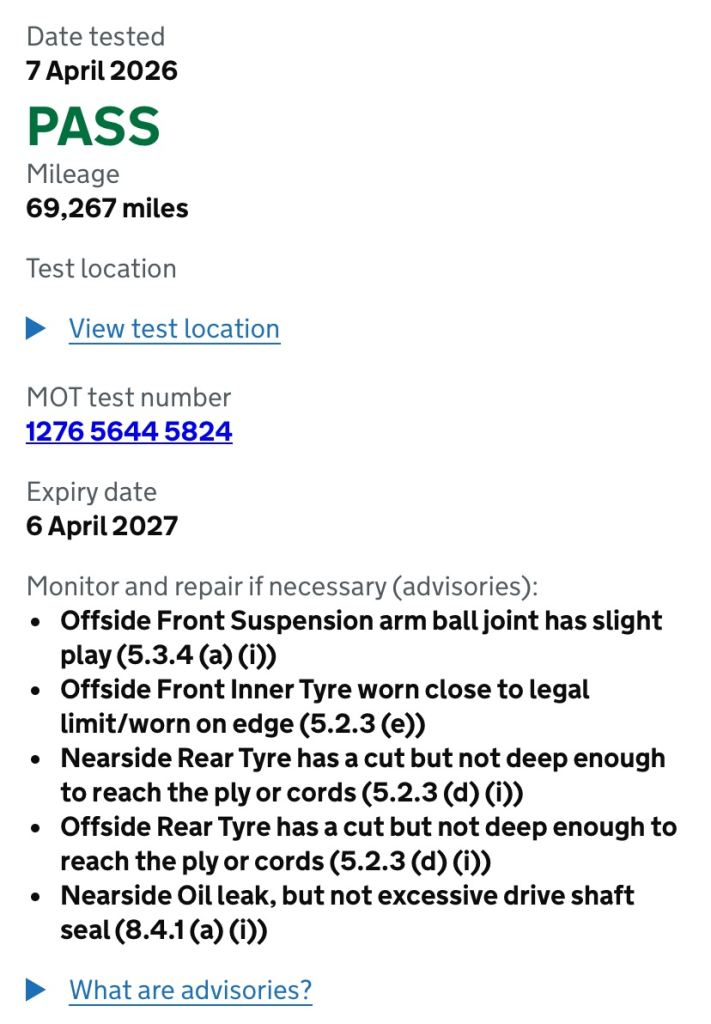Expand What are advisories? explanation
The image size is (711, 1024).
pyautogui.click(x=190, y=990)
